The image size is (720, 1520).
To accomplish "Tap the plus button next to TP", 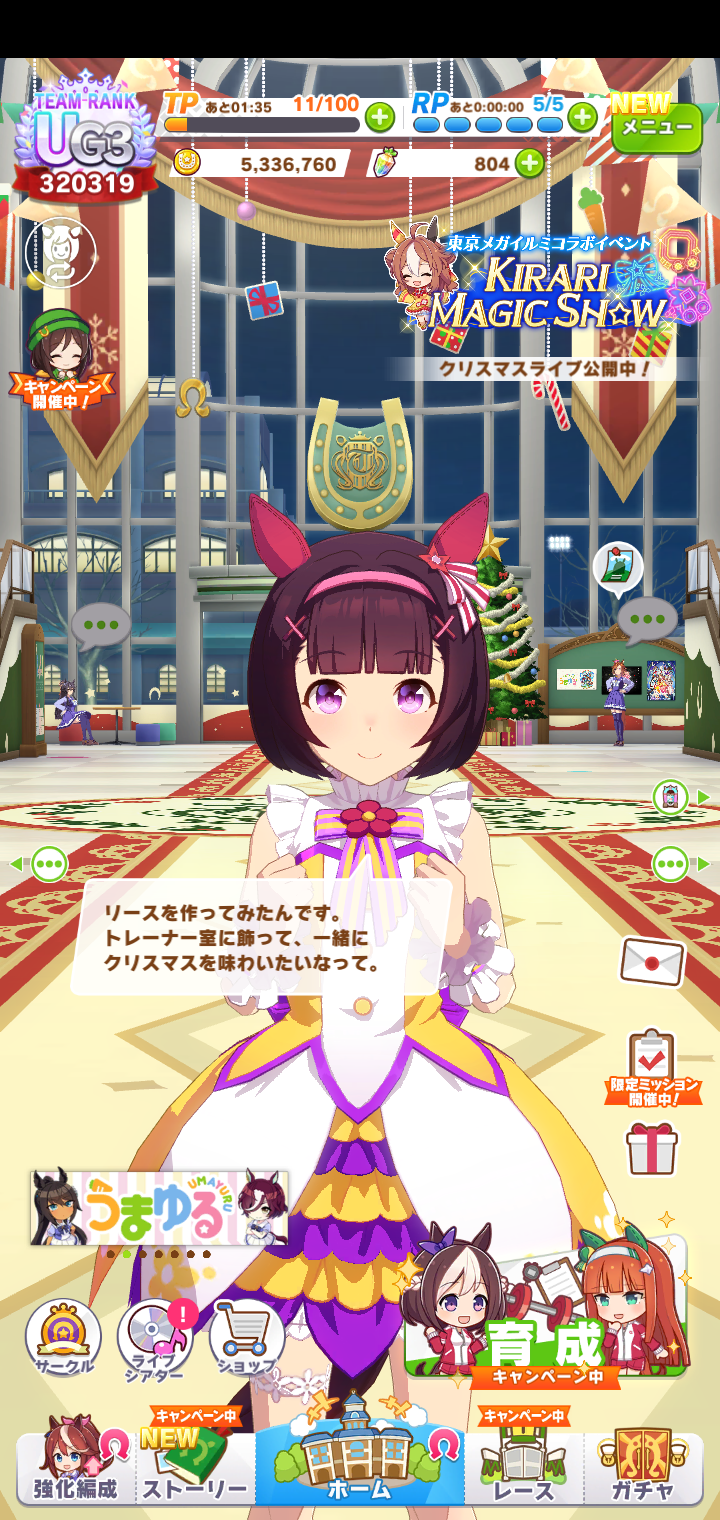I will (379, 118).
